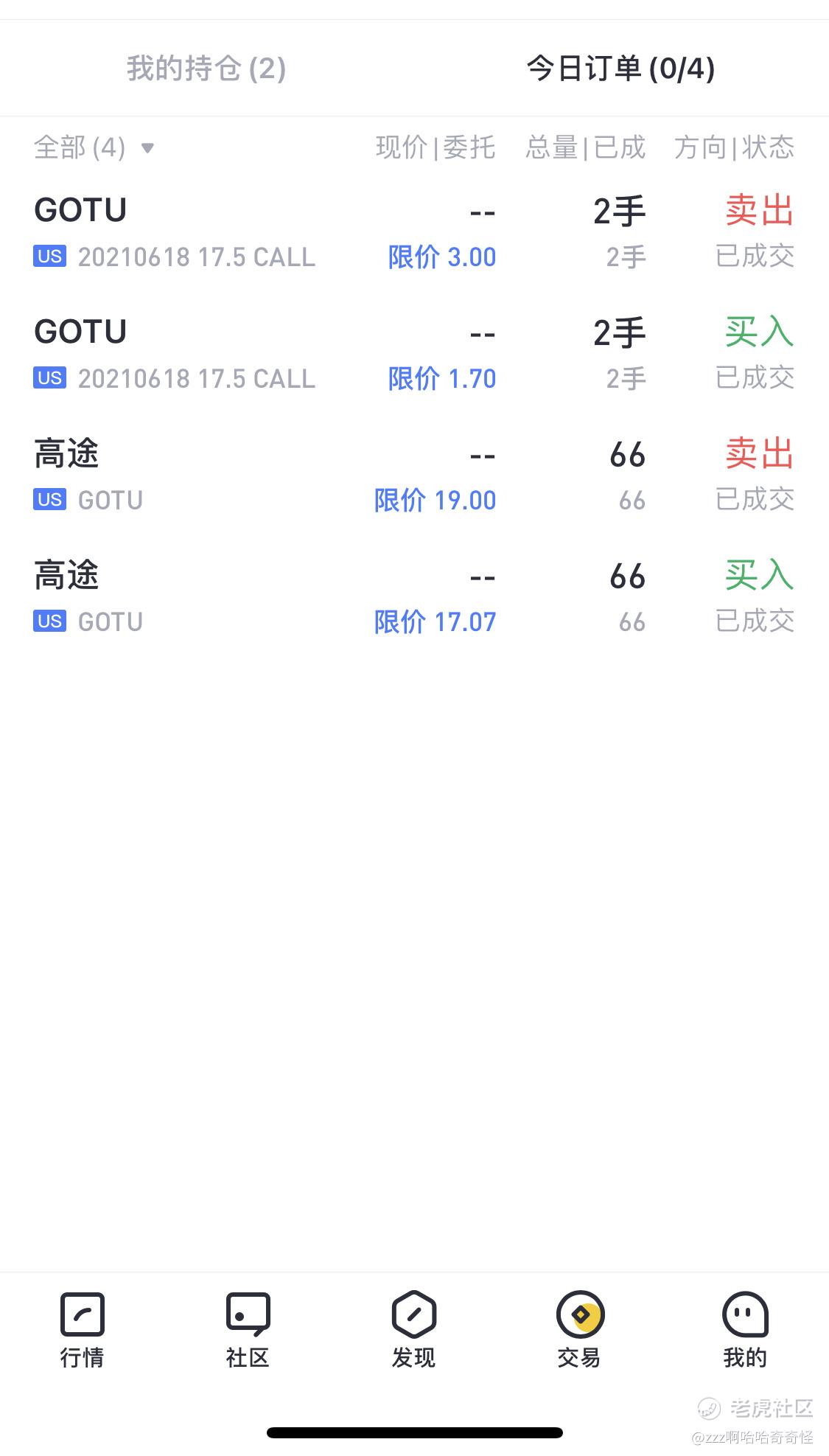Viewport: 829px width, 1456px height.
Task: Expand the 全部 (4) order filter
Action: 94,147
